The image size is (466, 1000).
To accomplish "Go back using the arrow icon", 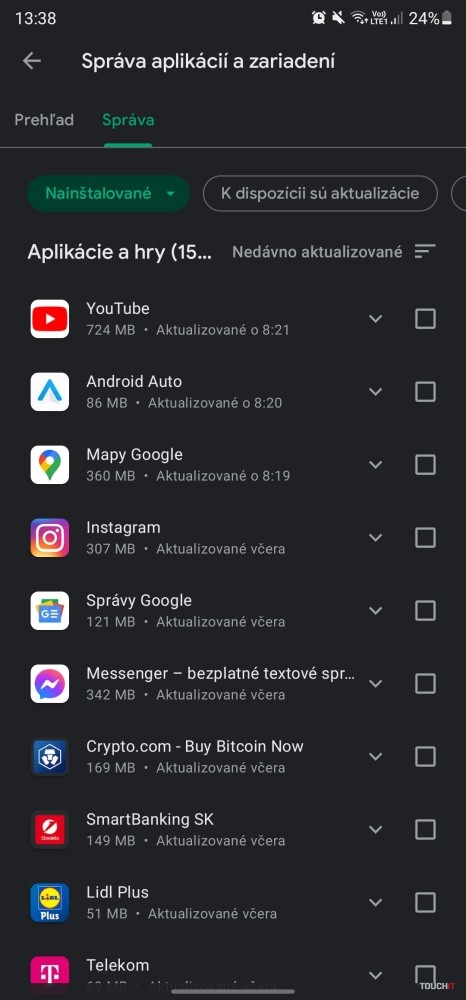I will [31, 61].
